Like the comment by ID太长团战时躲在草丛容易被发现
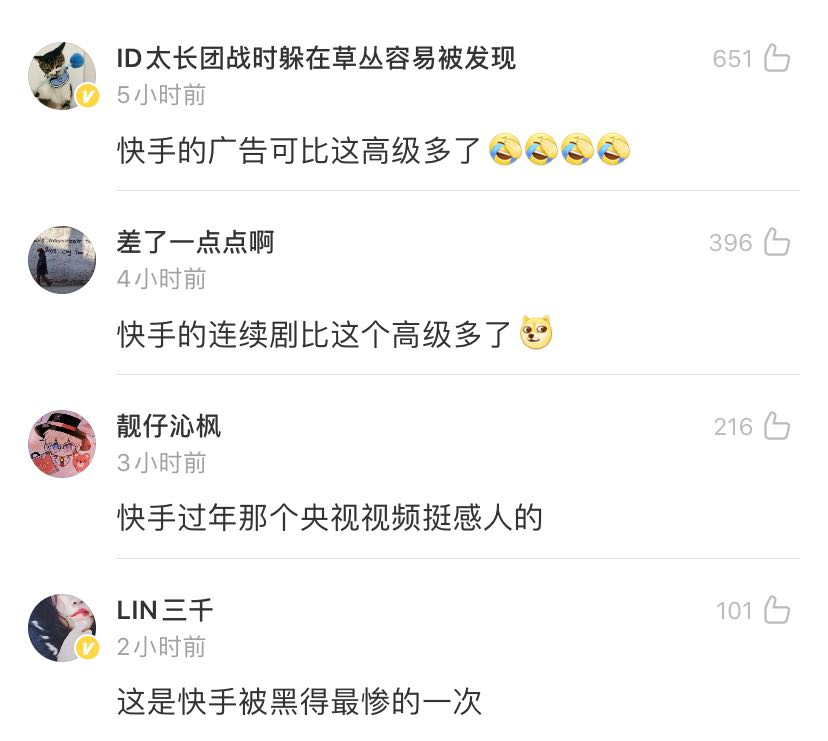This screenshot has height=741, width=828. pos(777,58)
